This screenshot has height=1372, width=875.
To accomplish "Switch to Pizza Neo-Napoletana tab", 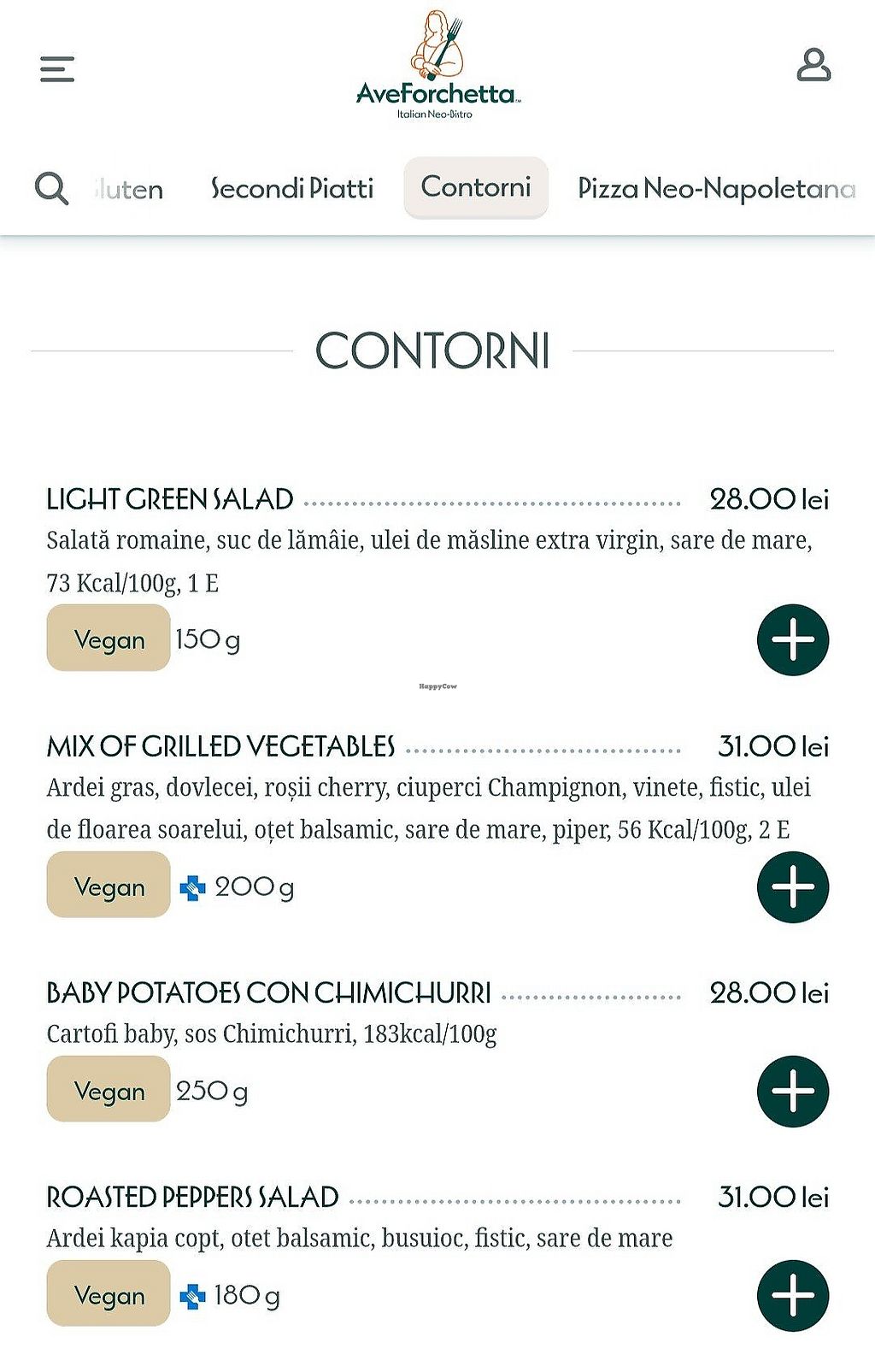I will [x=716, y=188].
